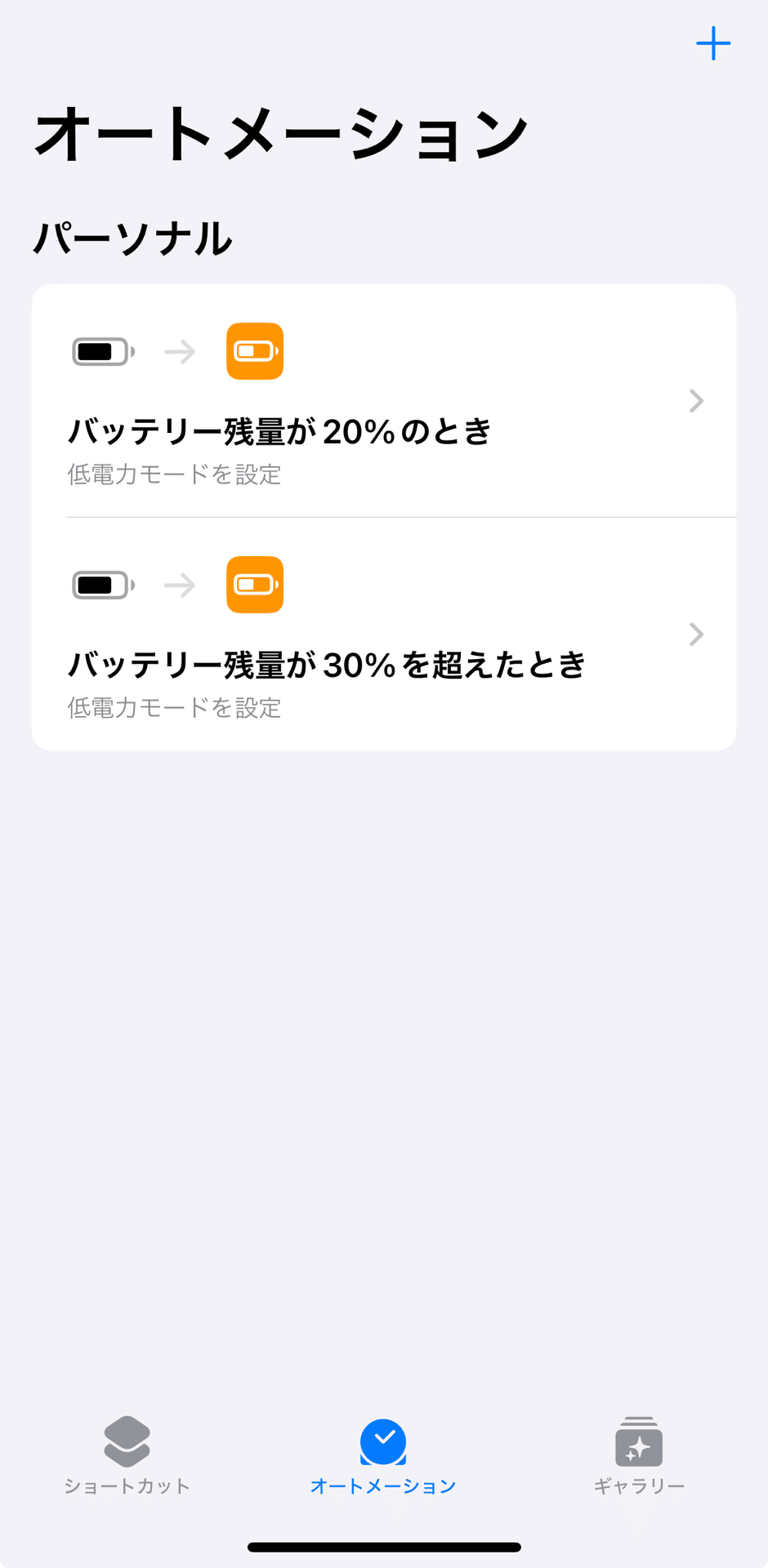Open the バッテリー残量が20%のとき automation
768x1568 pixels.
click(x=384, y=401)
